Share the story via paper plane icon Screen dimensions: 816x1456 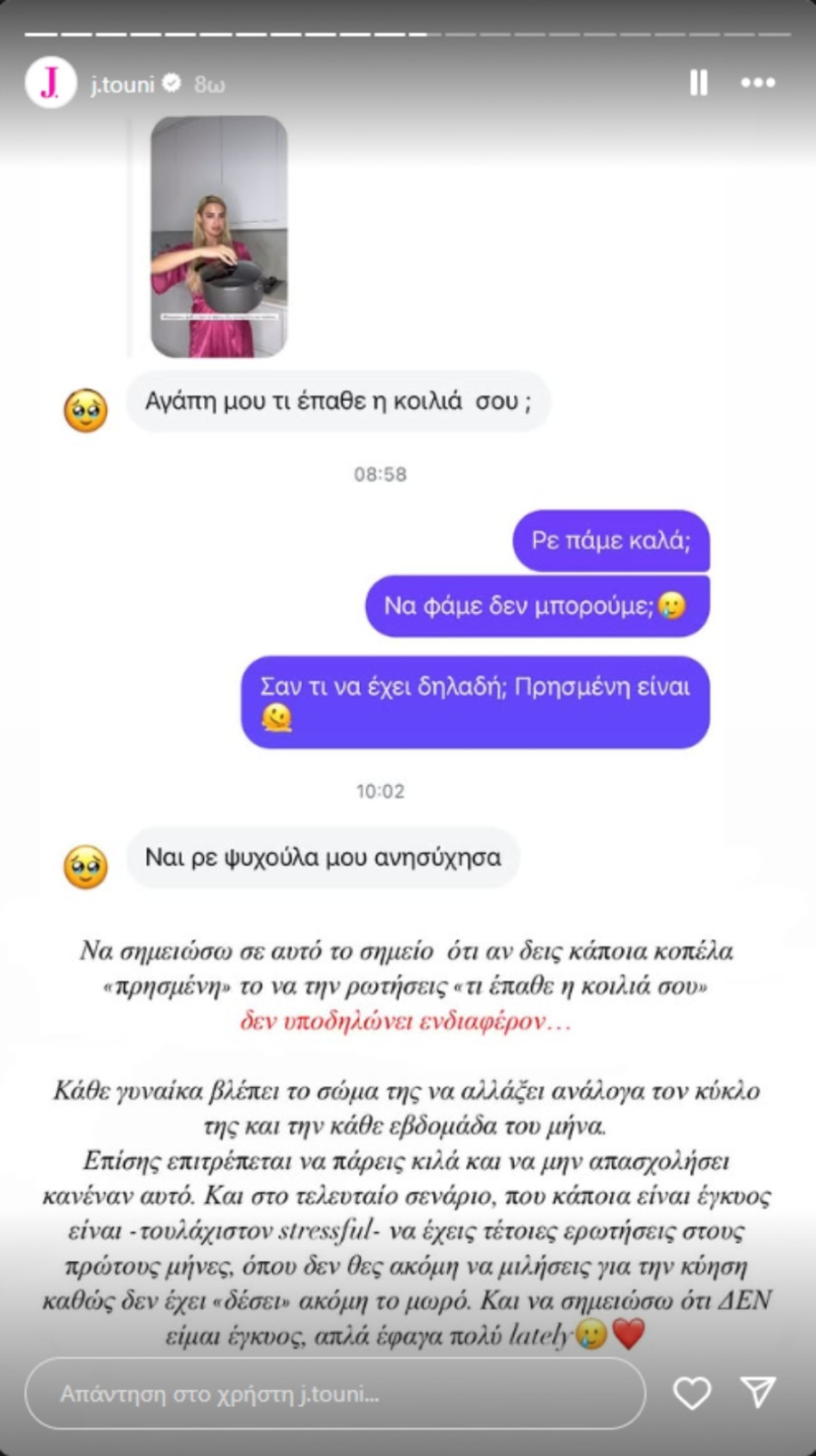coord(758,1393)
